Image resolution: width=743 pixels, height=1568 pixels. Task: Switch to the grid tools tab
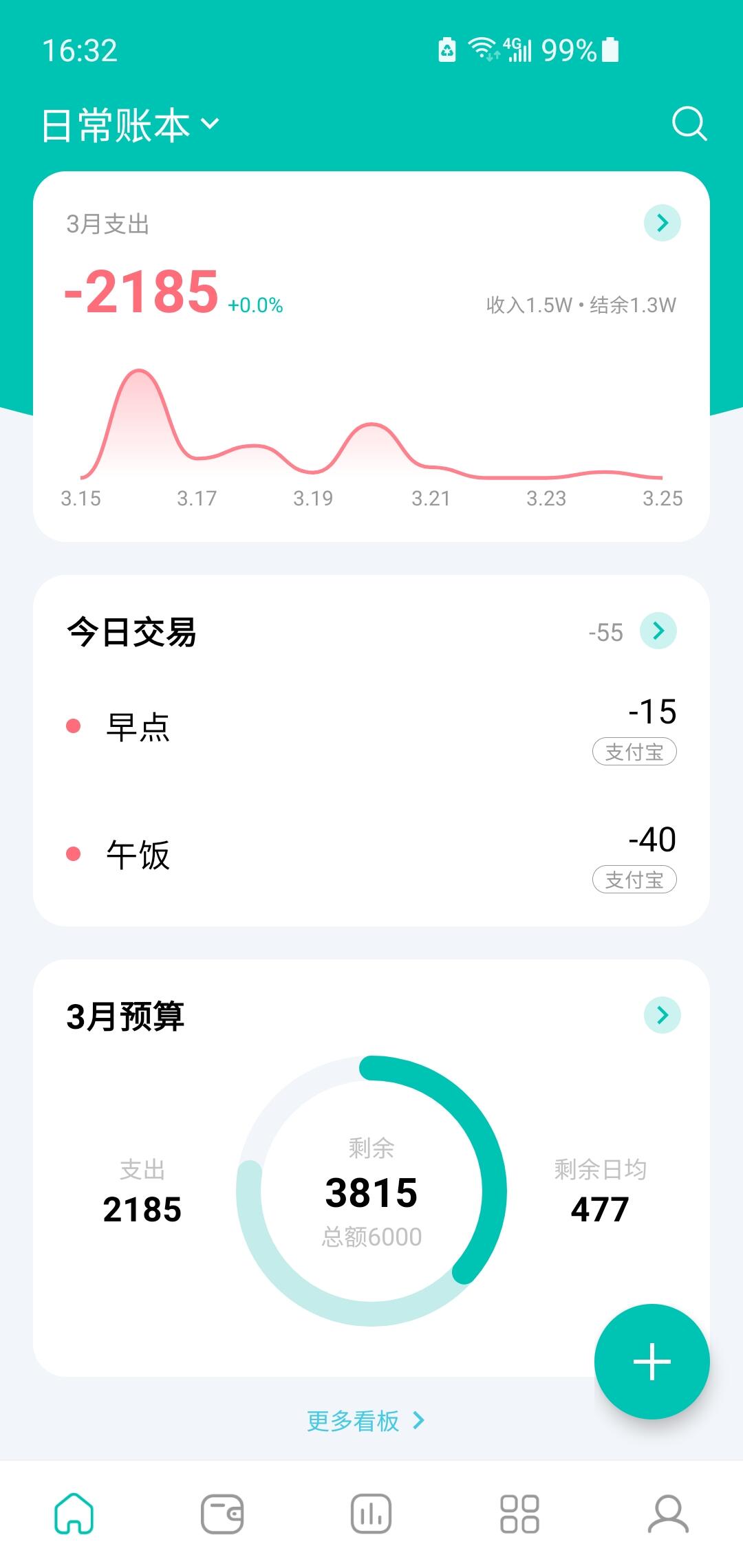519,1514
